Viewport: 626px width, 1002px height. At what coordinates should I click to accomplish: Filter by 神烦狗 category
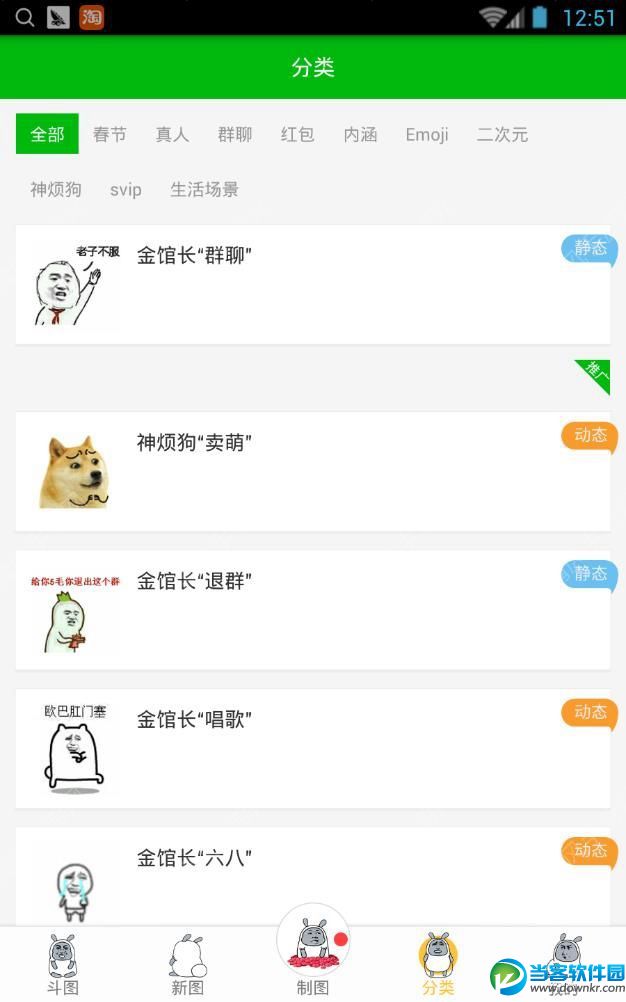[x=56, y=189]
